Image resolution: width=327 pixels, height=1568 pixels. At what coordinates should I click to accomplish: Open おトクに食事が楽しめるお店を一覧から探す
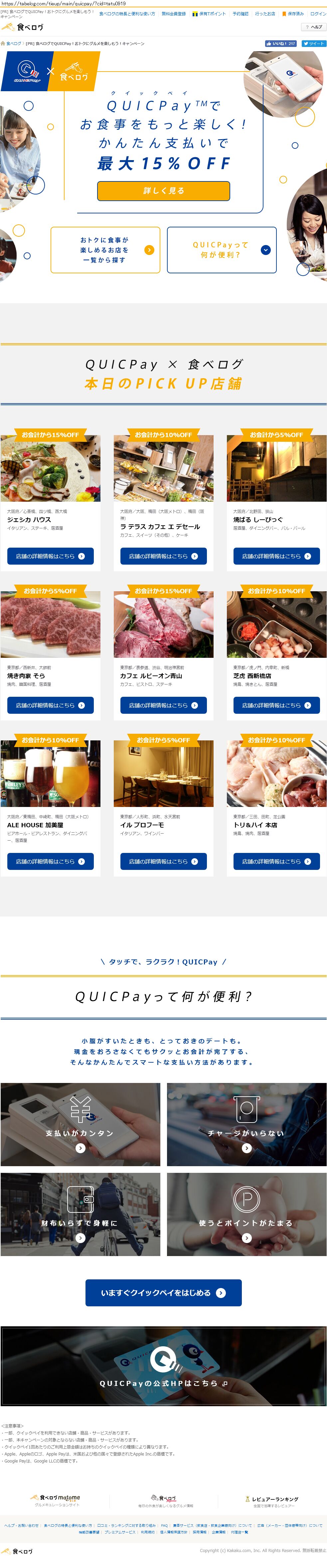(x=105, y=250)
